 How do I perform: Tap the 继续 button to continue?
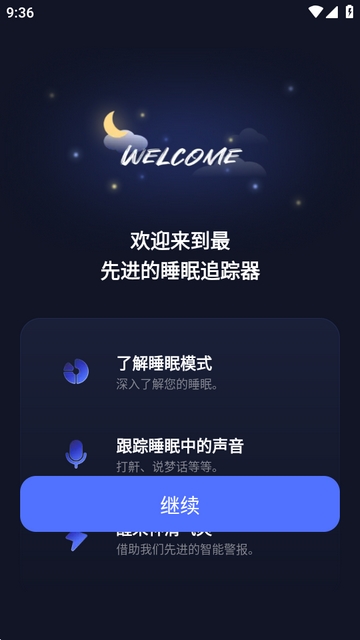(180, 504)
